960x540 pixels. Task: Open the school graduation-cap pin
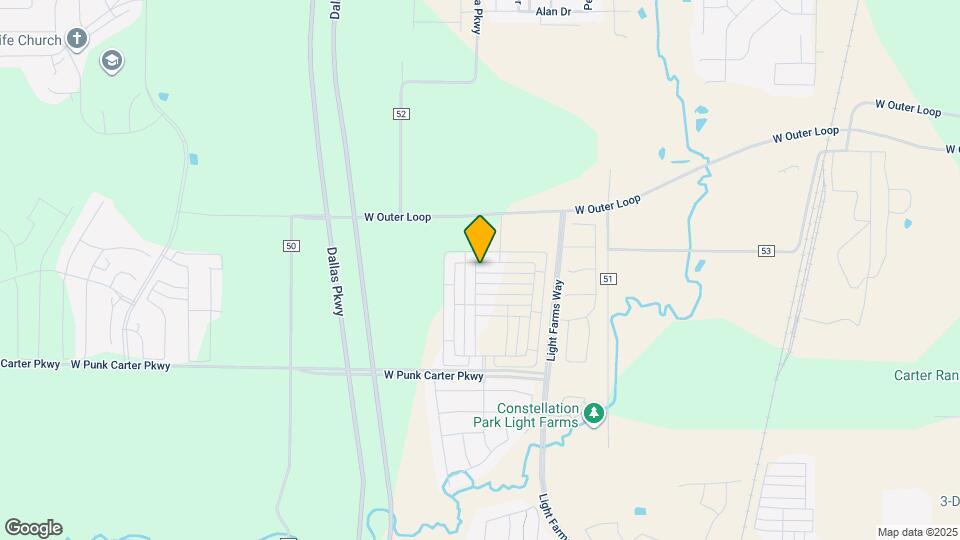click(111, 62)
